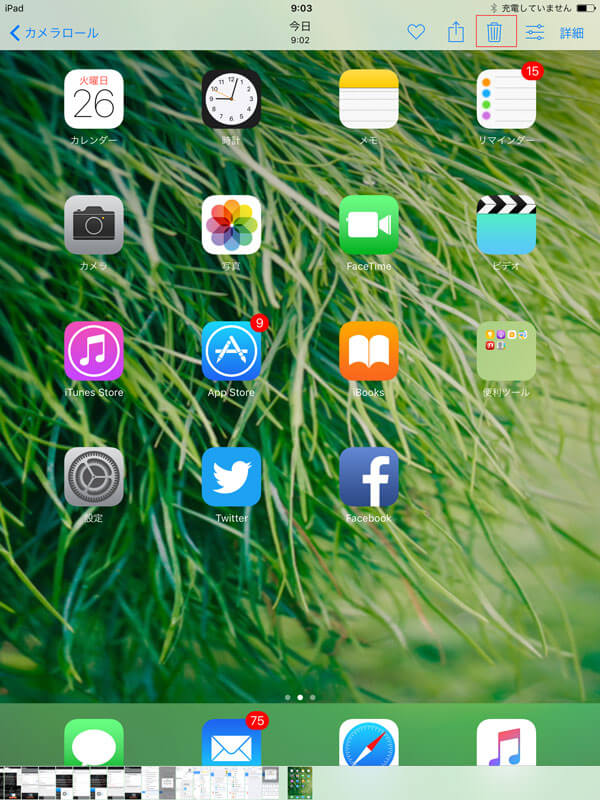Open photo editing adjustments sliders icon
Viewport: 600px width, 800px height.
coord(535,33)
